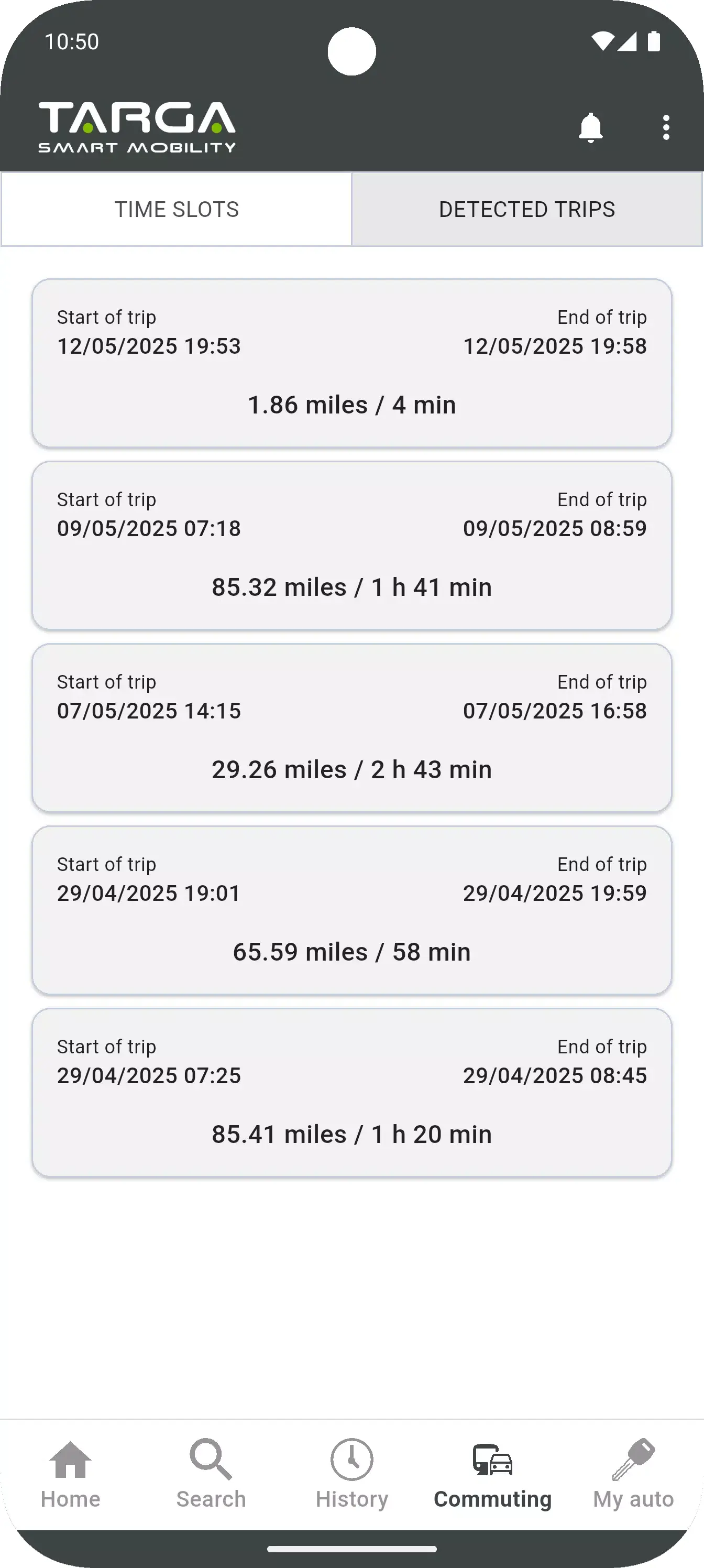
Task: Open the trip from 12/05/2025 at 19:53
Action: (x=351, y=362)
